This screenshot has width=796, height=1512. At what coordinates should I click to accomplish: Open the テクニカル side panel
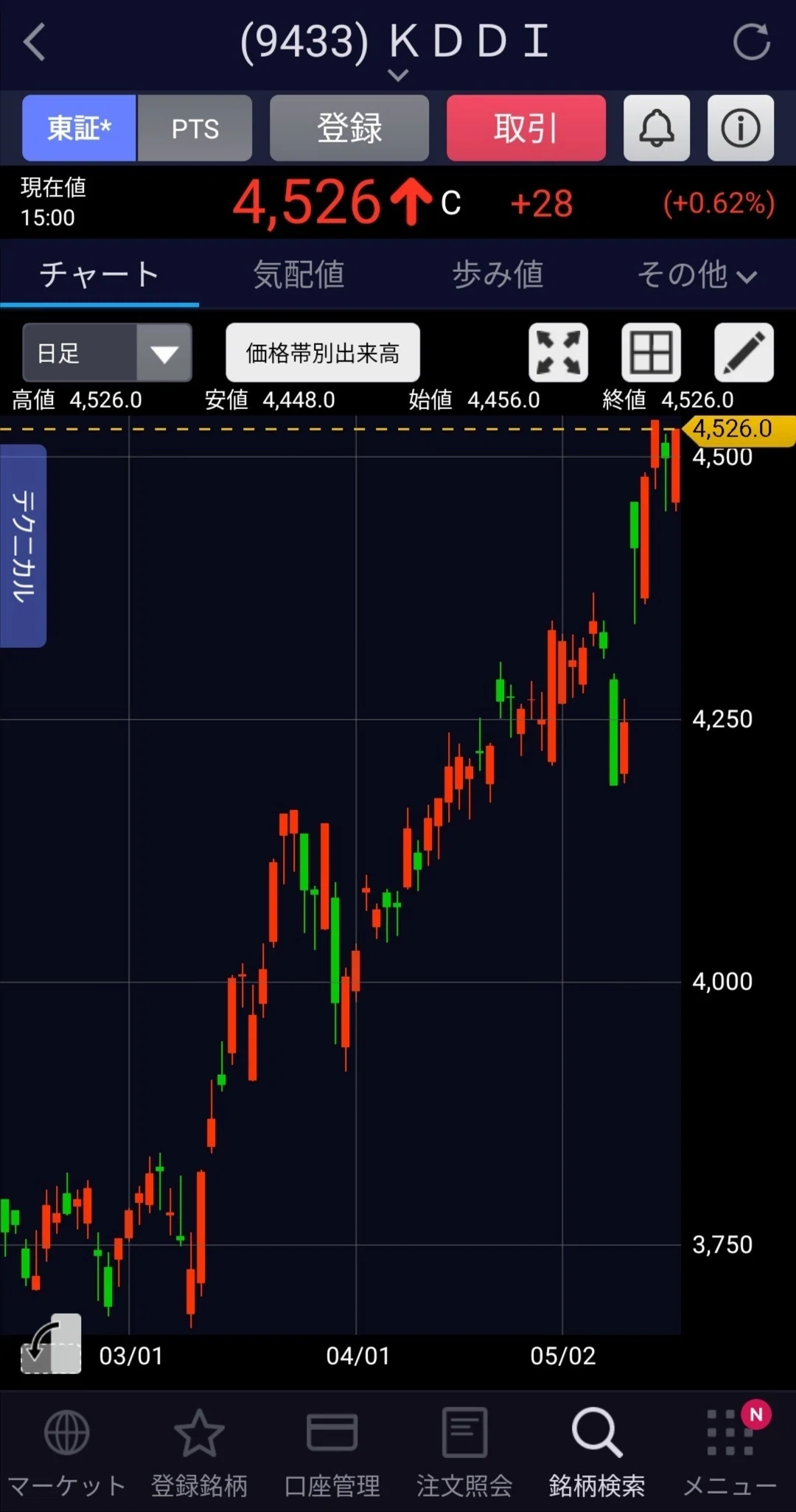(x=23, y=546)
